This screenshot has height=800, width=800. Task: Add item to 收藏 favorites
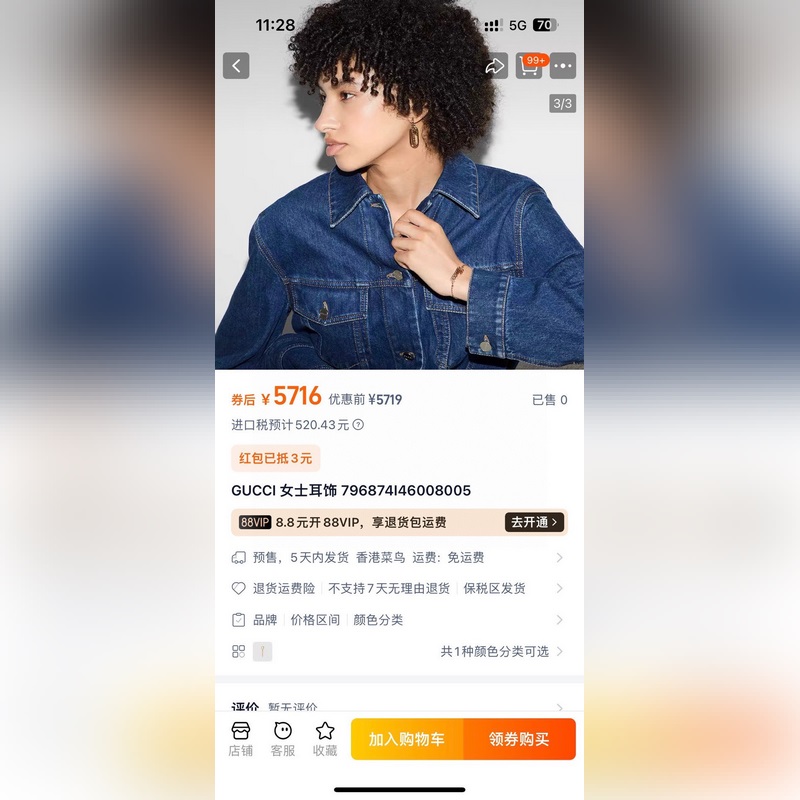pyautogui.click(x=325, y=739)
